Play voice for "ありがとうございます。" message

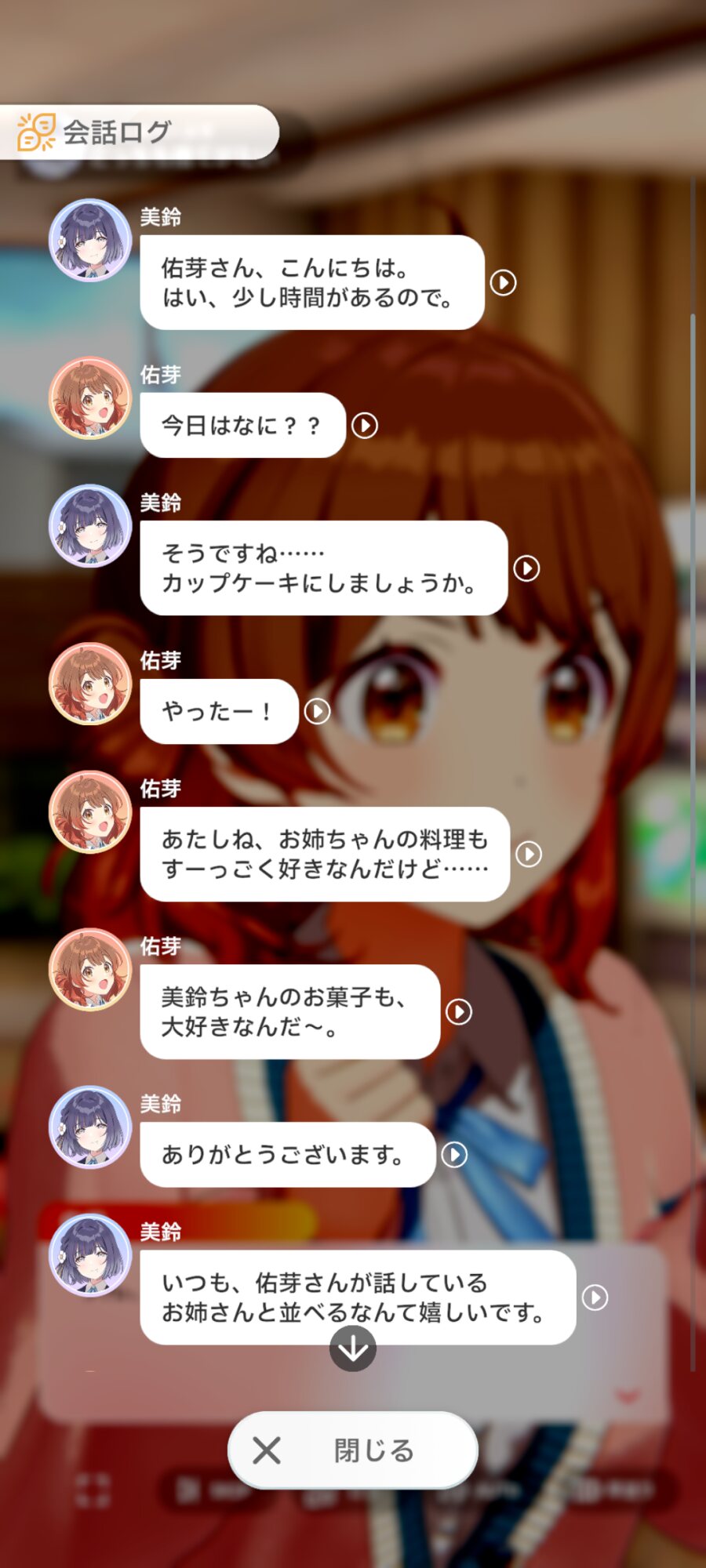tap(454, 1155)
